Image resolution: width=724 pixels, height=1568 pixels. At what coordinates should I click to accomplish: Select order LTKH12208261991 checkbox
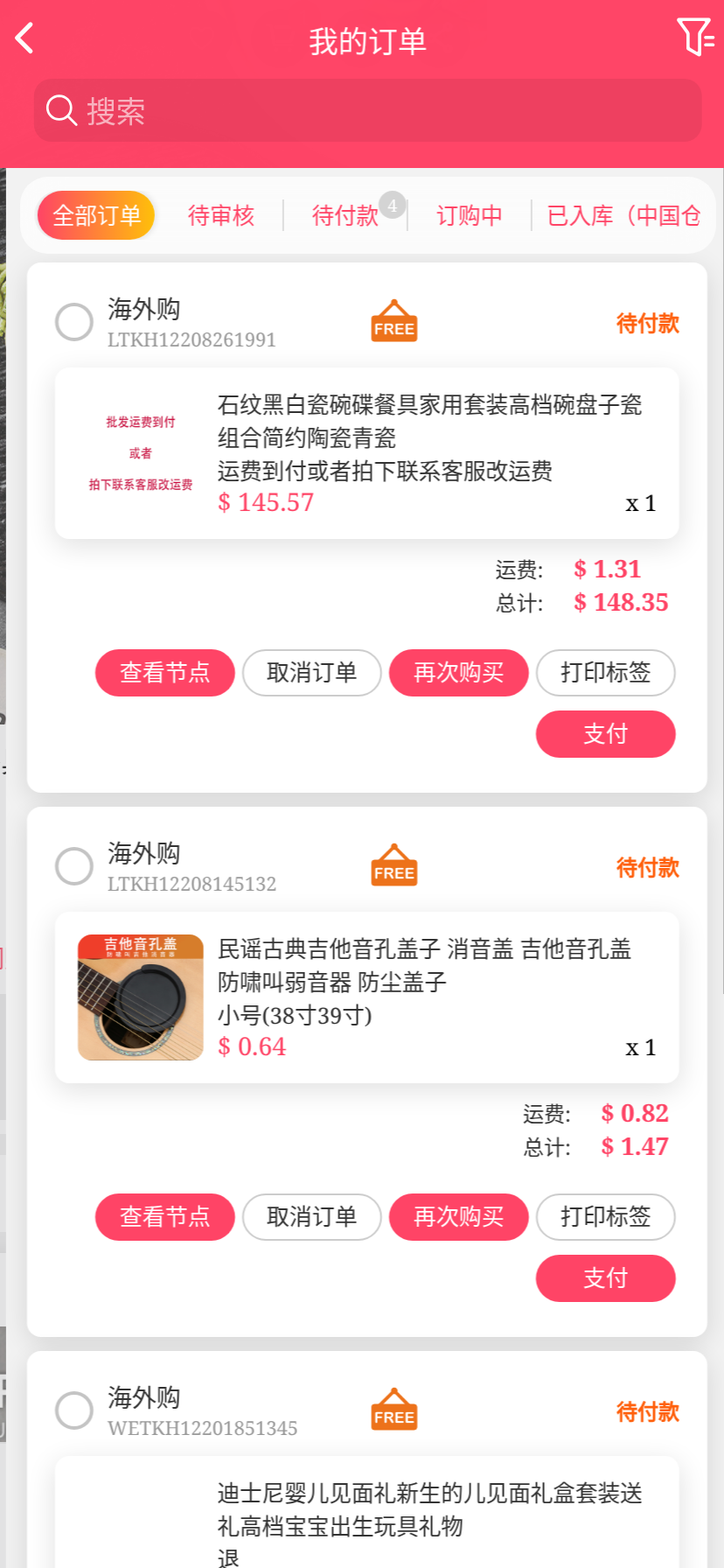tap(74, 322)
